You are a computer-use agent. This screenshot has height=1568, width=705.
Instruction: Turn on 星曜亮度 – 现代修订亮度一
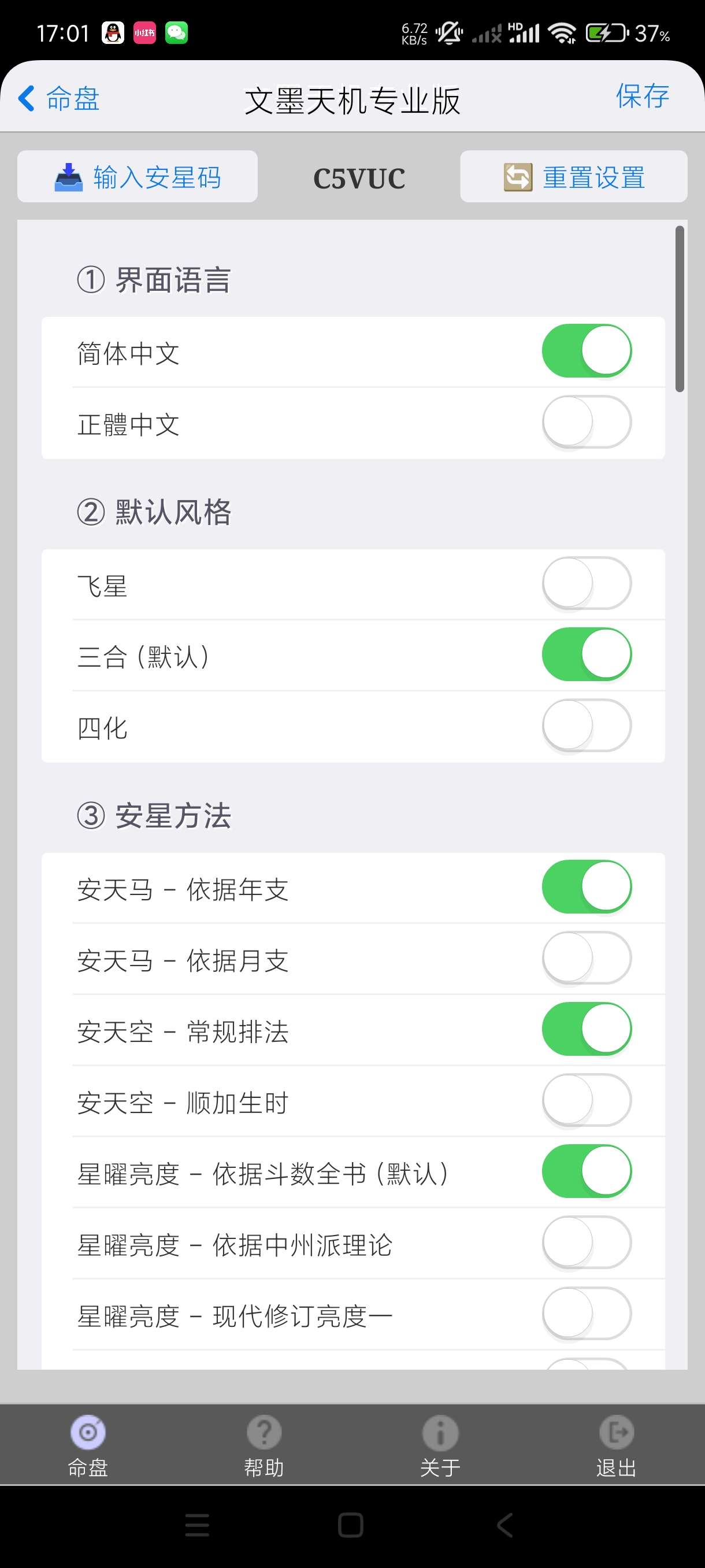[587, 1314]
